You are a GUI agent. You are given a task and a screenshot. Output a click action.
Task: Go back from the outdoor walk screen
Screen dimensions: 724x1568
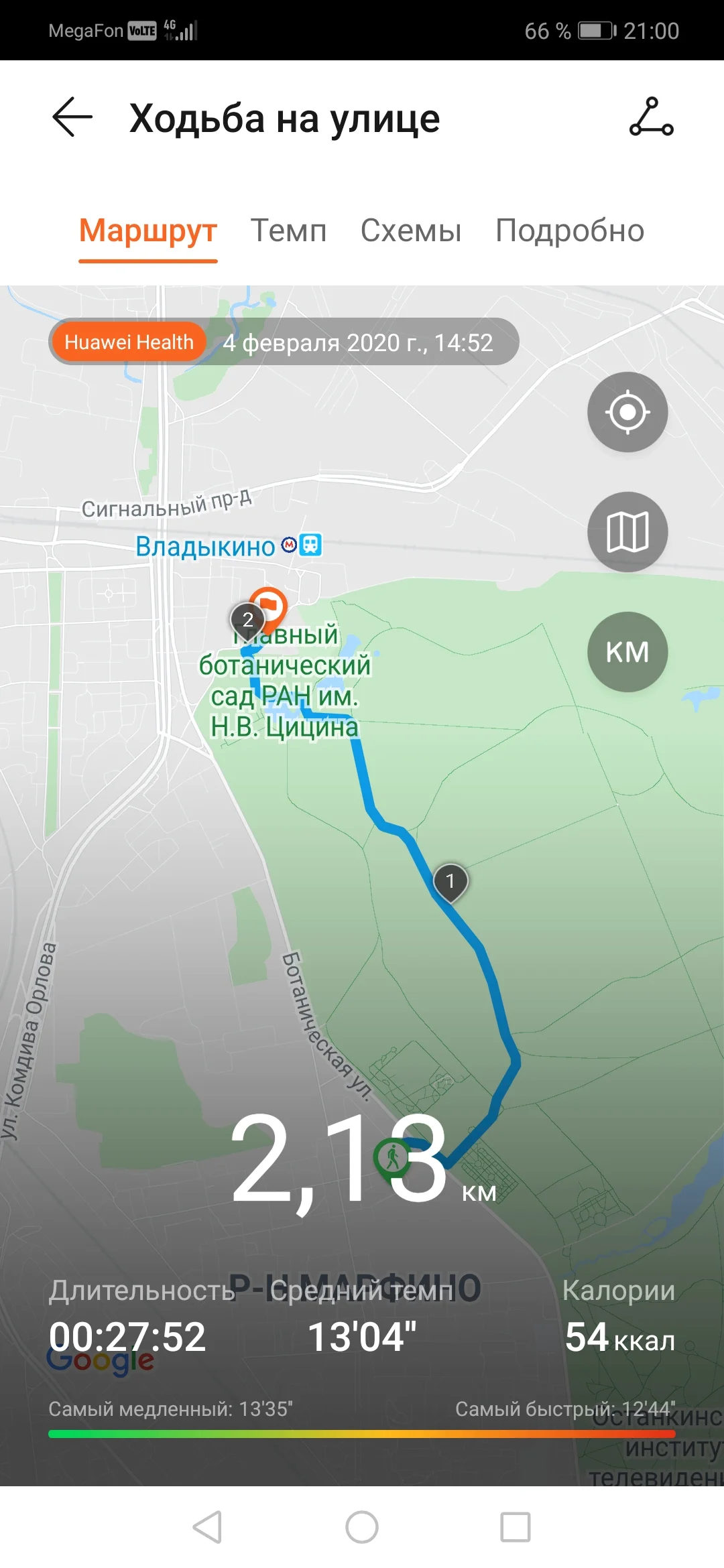tap(72, 117)
